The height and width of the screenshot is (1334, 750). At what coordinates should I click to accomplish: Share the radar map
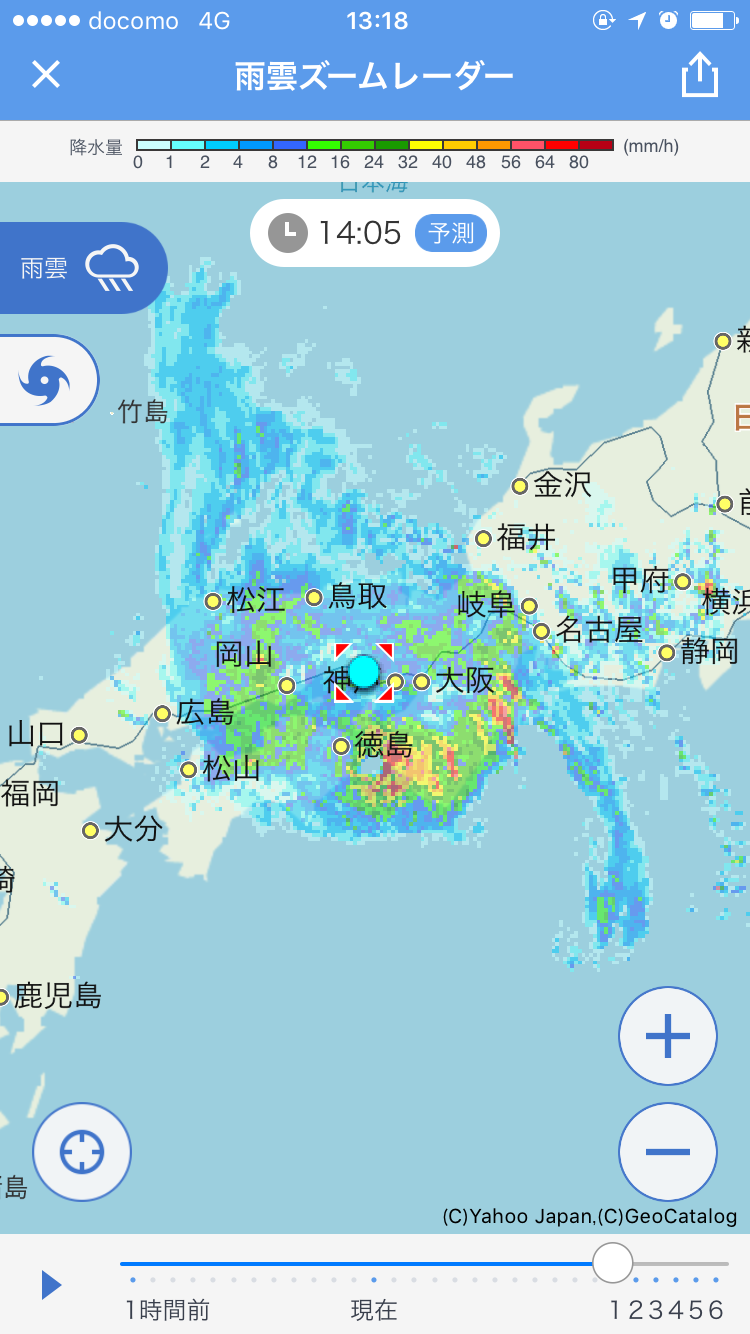(699, 75)
